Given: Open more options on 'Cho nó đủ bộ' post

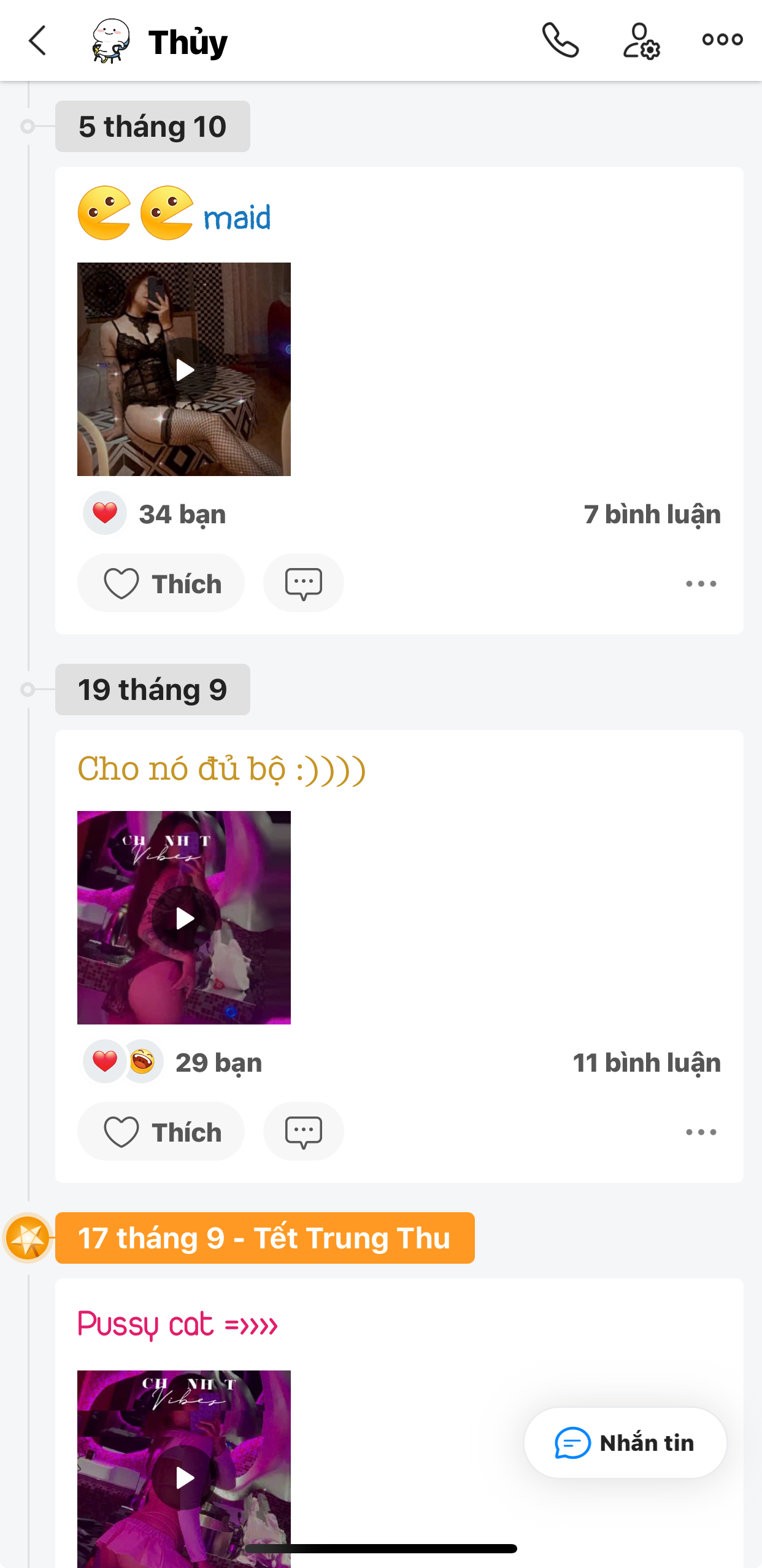Looking at the screenshot, I should click(701, 1132).
